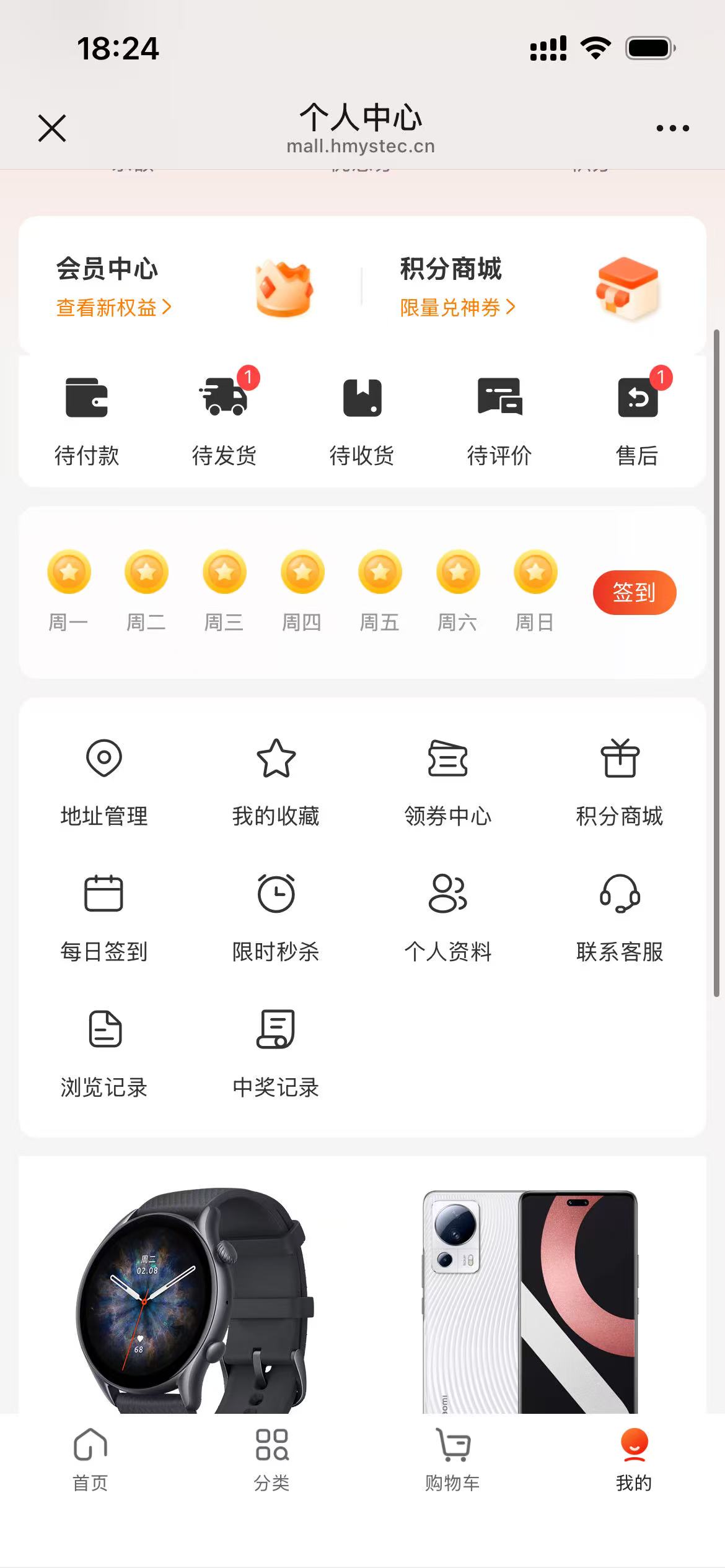Expand 查看新权益 member benefits link
Viewport: 725px width, 1568px height.
tap(113, 307)
